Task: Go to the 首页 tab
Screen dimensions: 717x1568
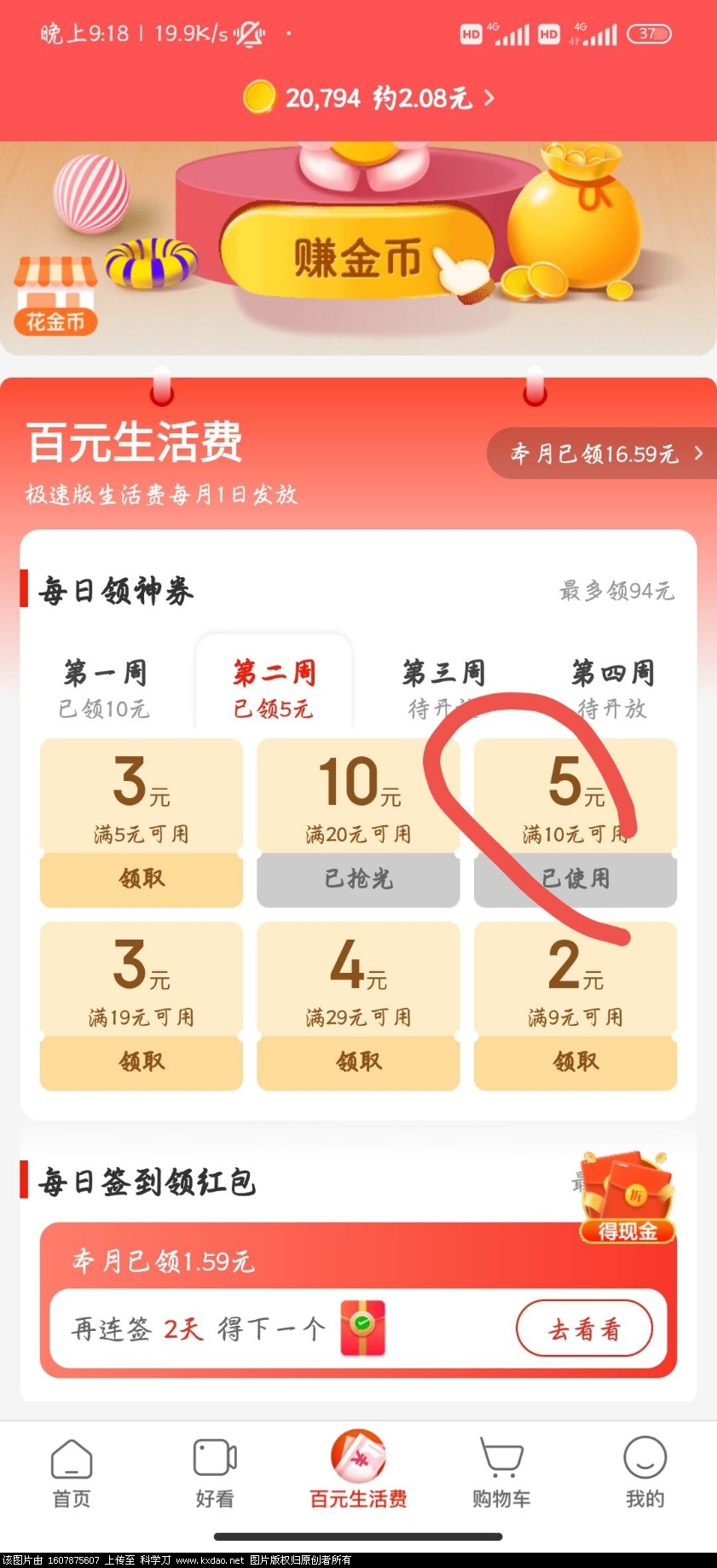Action: [x=72, y=1473]
